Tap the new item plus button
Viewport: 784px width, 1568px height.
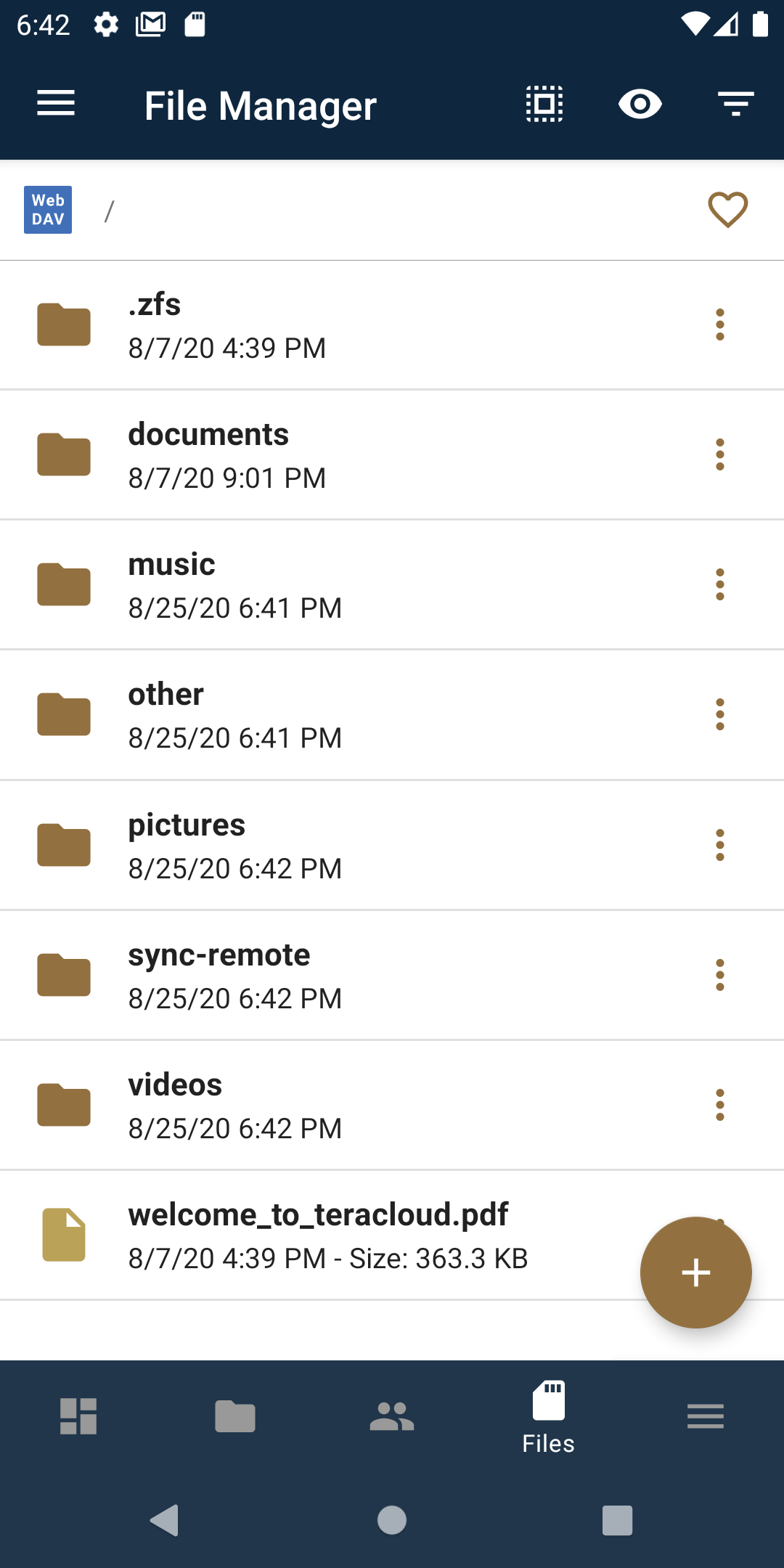695,1273
